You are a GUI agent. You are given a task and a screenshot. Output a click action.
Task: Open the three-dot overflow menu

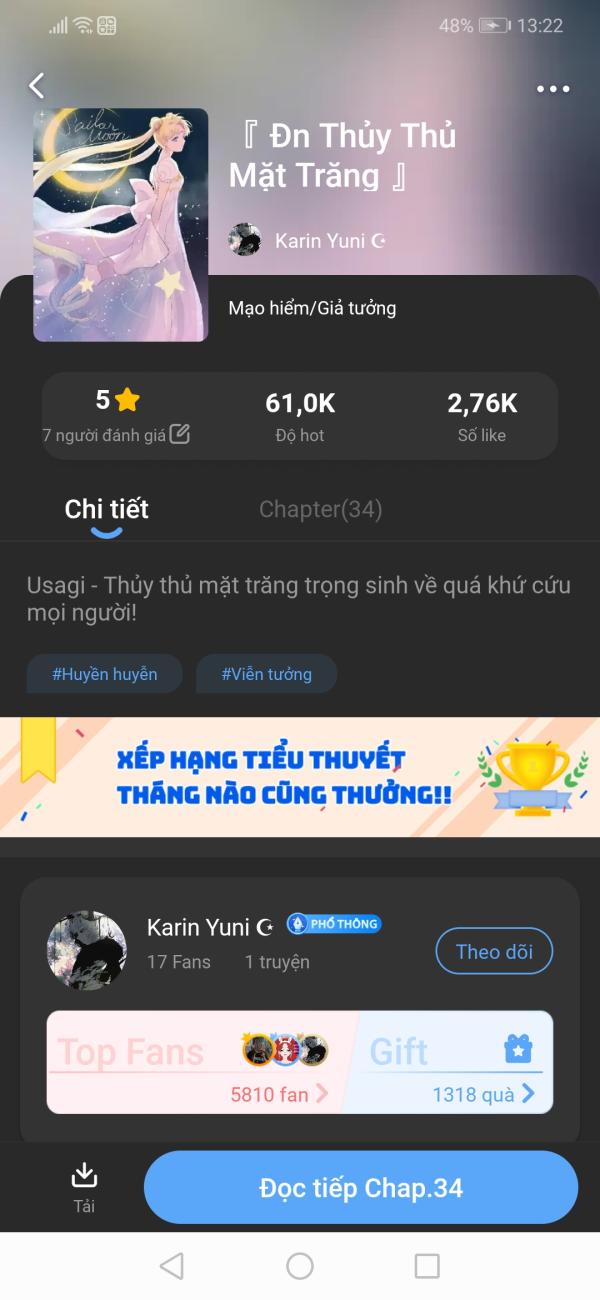[x=553, y=89]
